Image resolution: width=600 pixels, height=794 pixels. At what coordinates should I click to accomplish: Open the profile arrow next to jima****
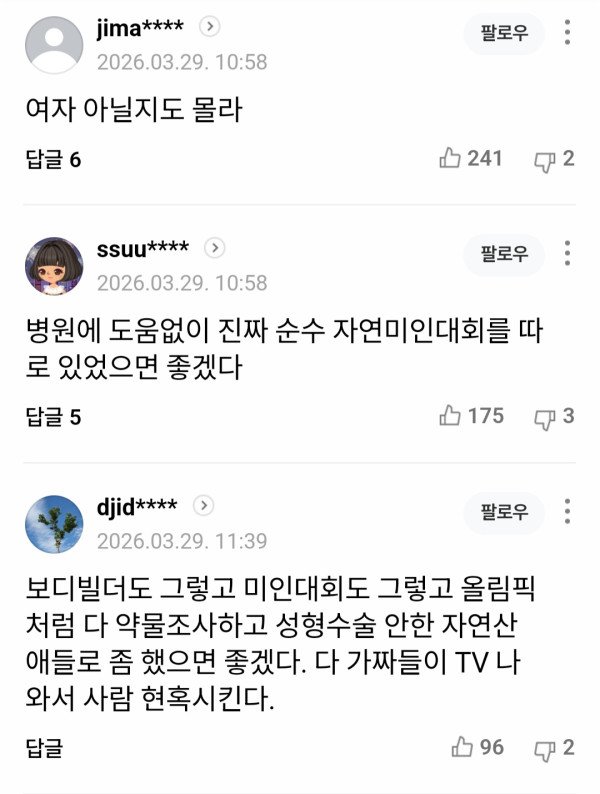210,26
